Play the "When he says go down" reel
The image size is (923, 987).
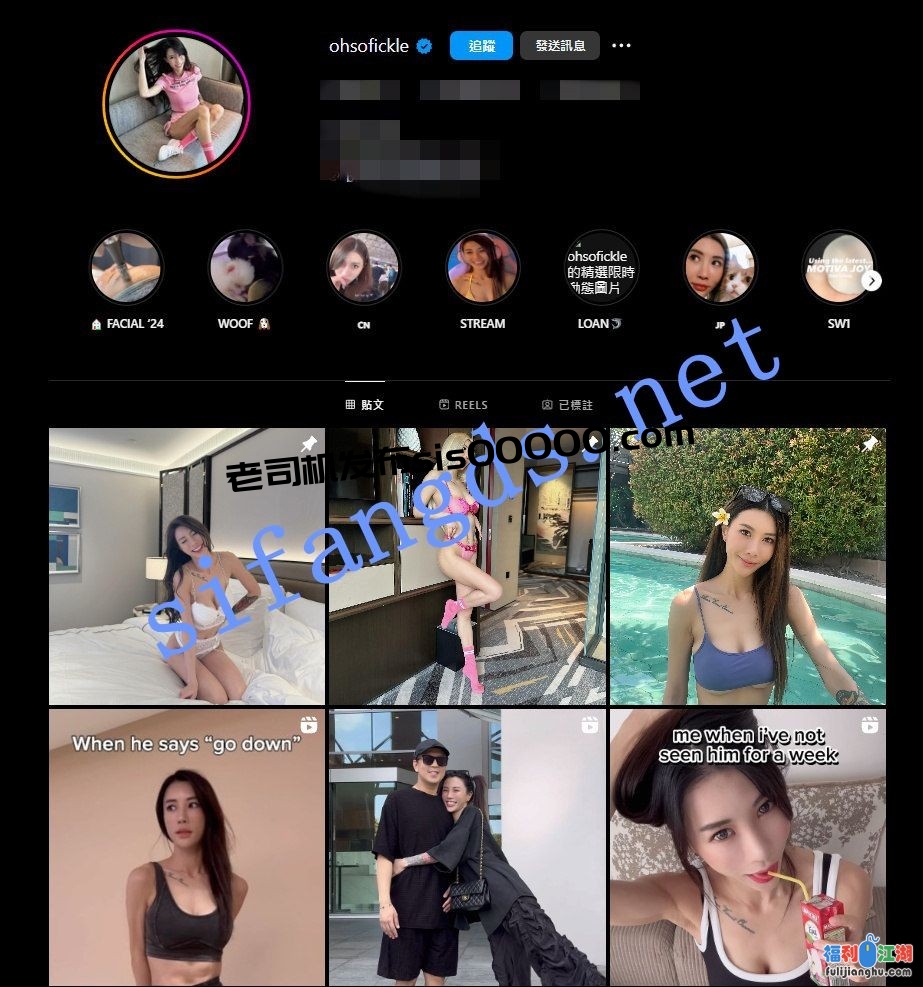[x=187, y=848]
